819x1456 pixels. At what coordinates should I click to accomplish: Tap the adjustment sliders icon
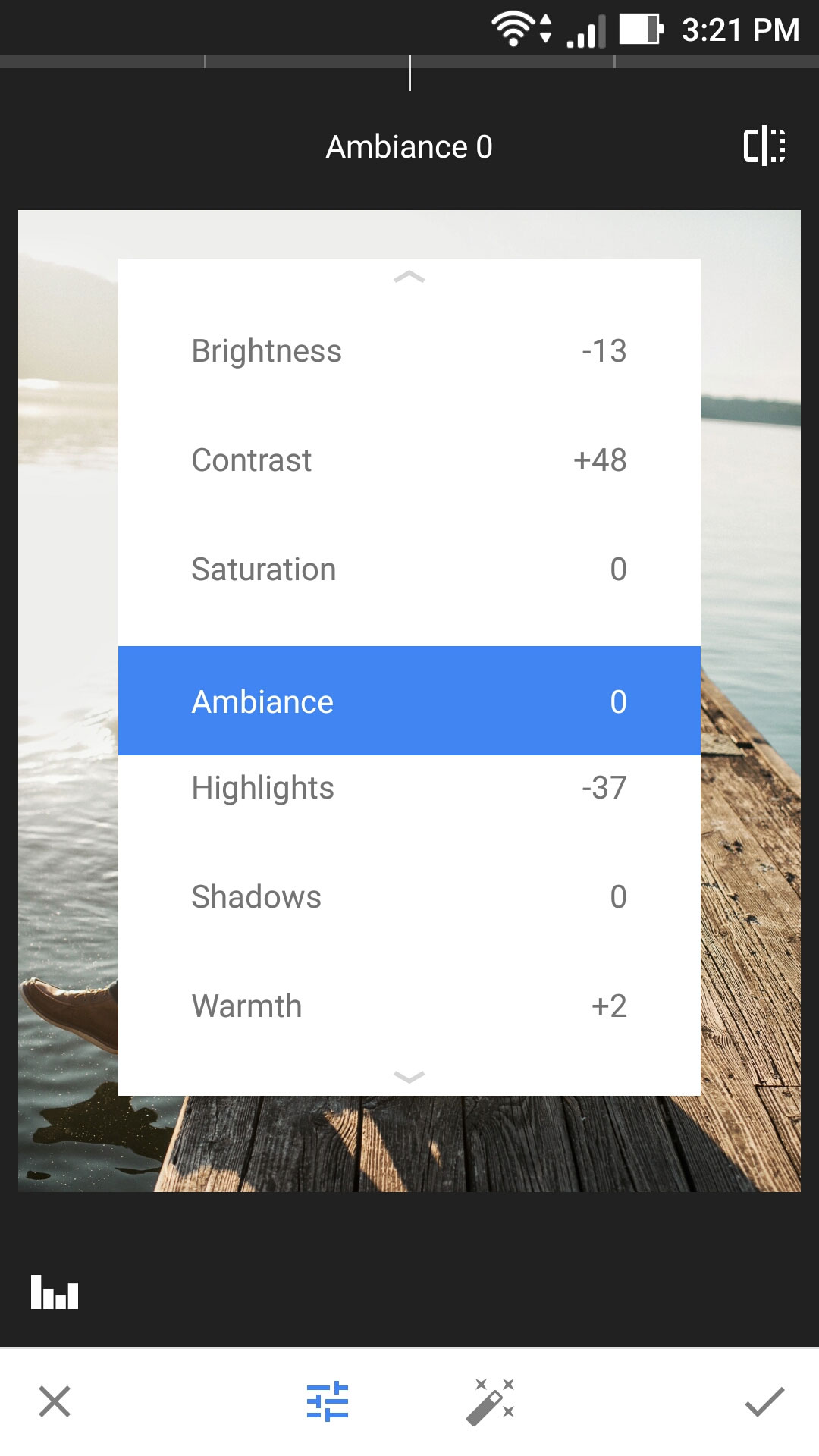328,1401
